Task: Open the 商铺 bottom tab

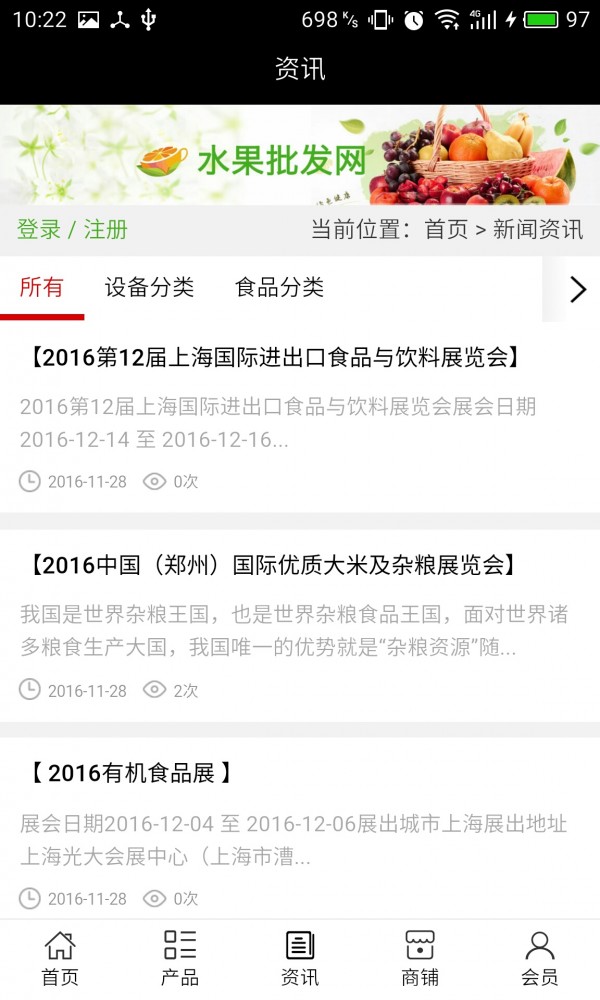Action: (x=420, y=958)
